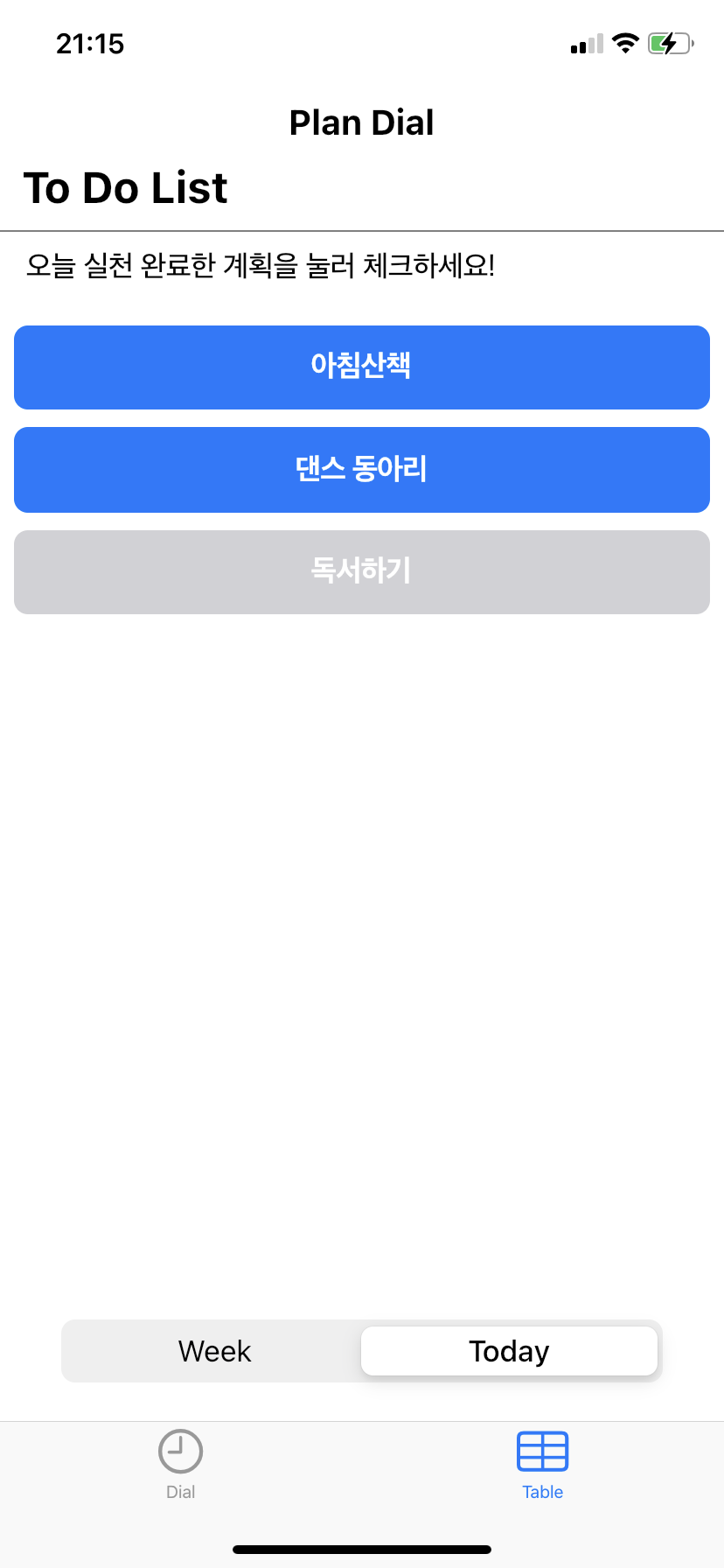This screenshot has width=724, height=1568.
Task: Tap the 독서하기 plan button
Action: click(x=361, y=571)
